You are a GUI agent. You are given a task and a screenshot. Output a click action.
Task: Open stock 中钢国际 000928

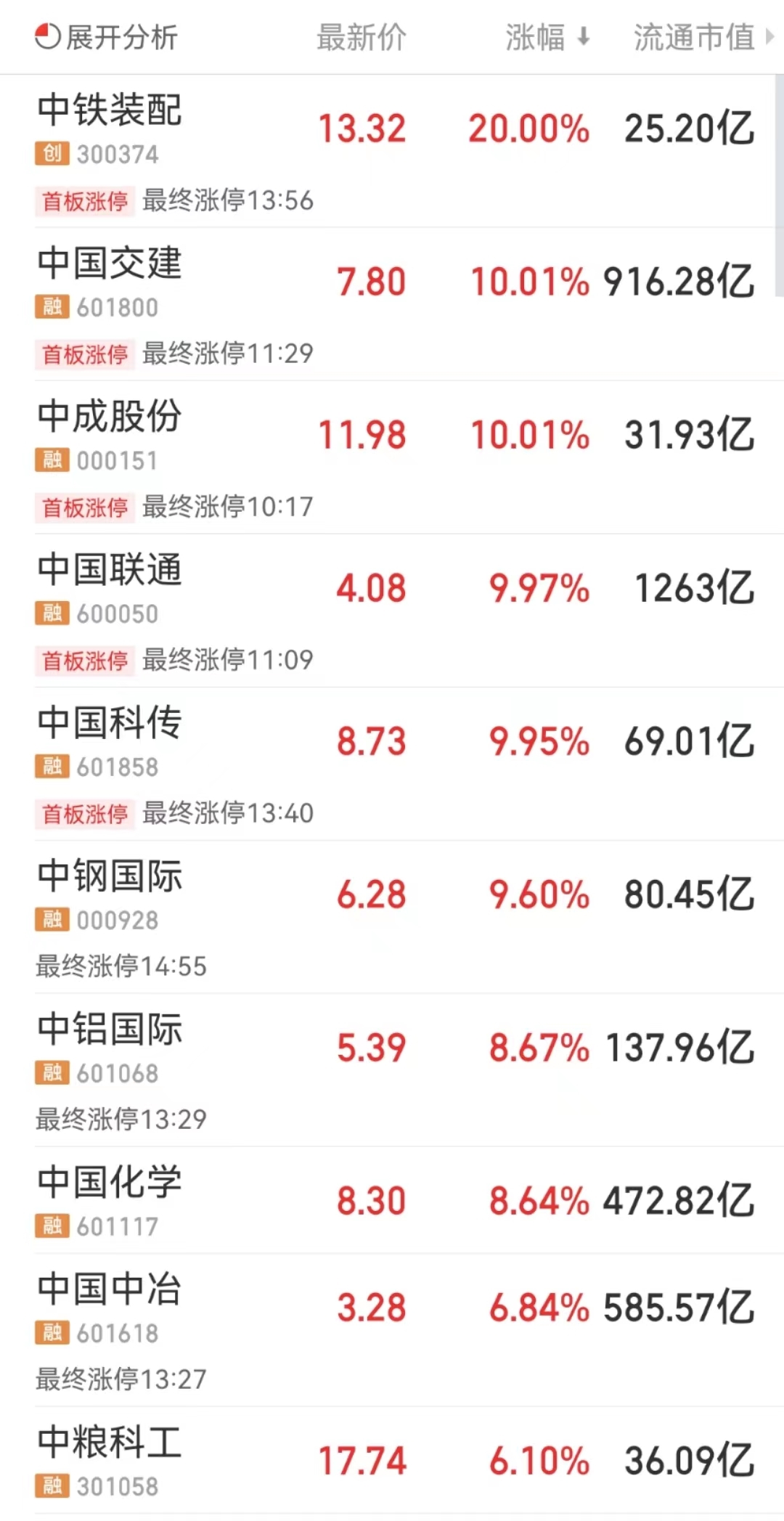(392, 917)
